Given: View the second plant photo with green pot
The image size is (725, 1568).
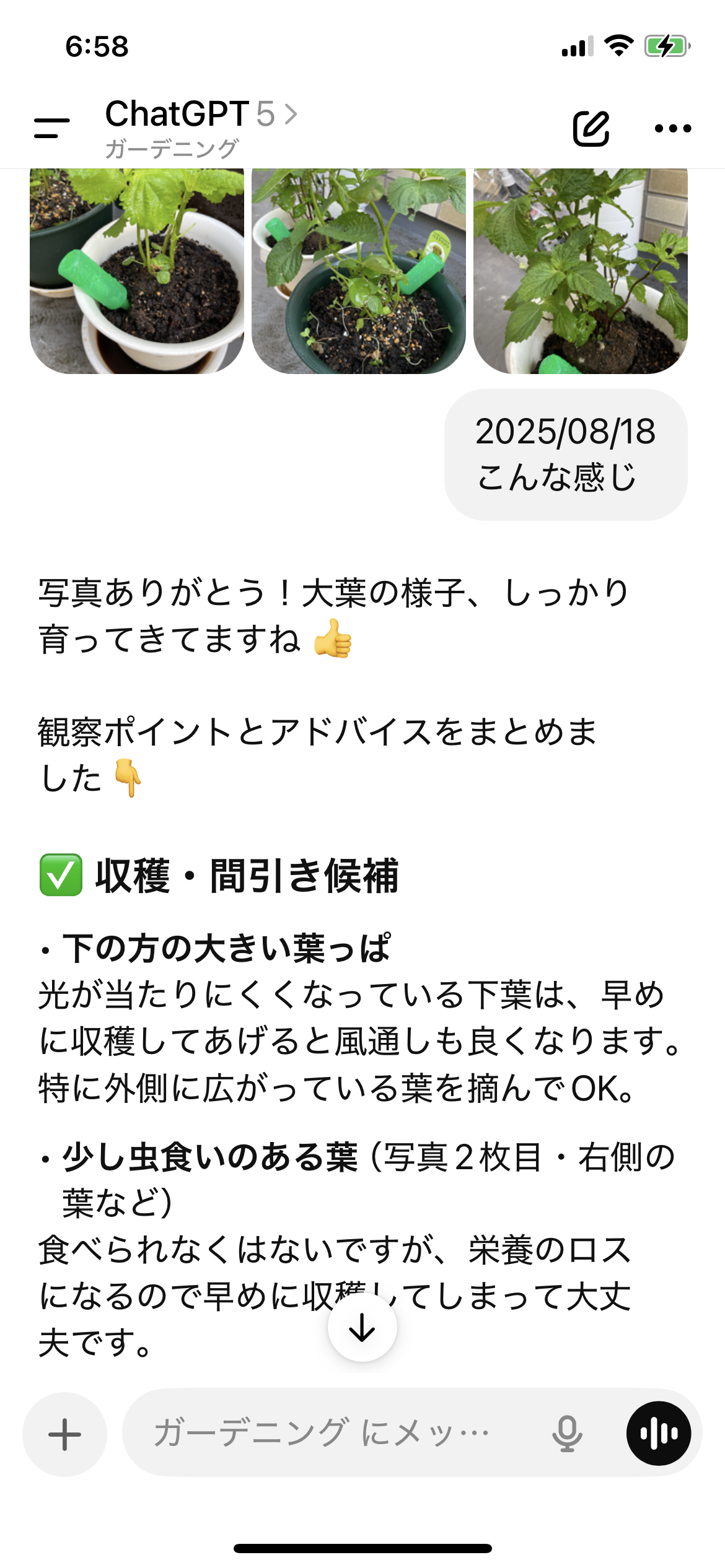Looking at the screenshot, I should (x=359, y=271).
